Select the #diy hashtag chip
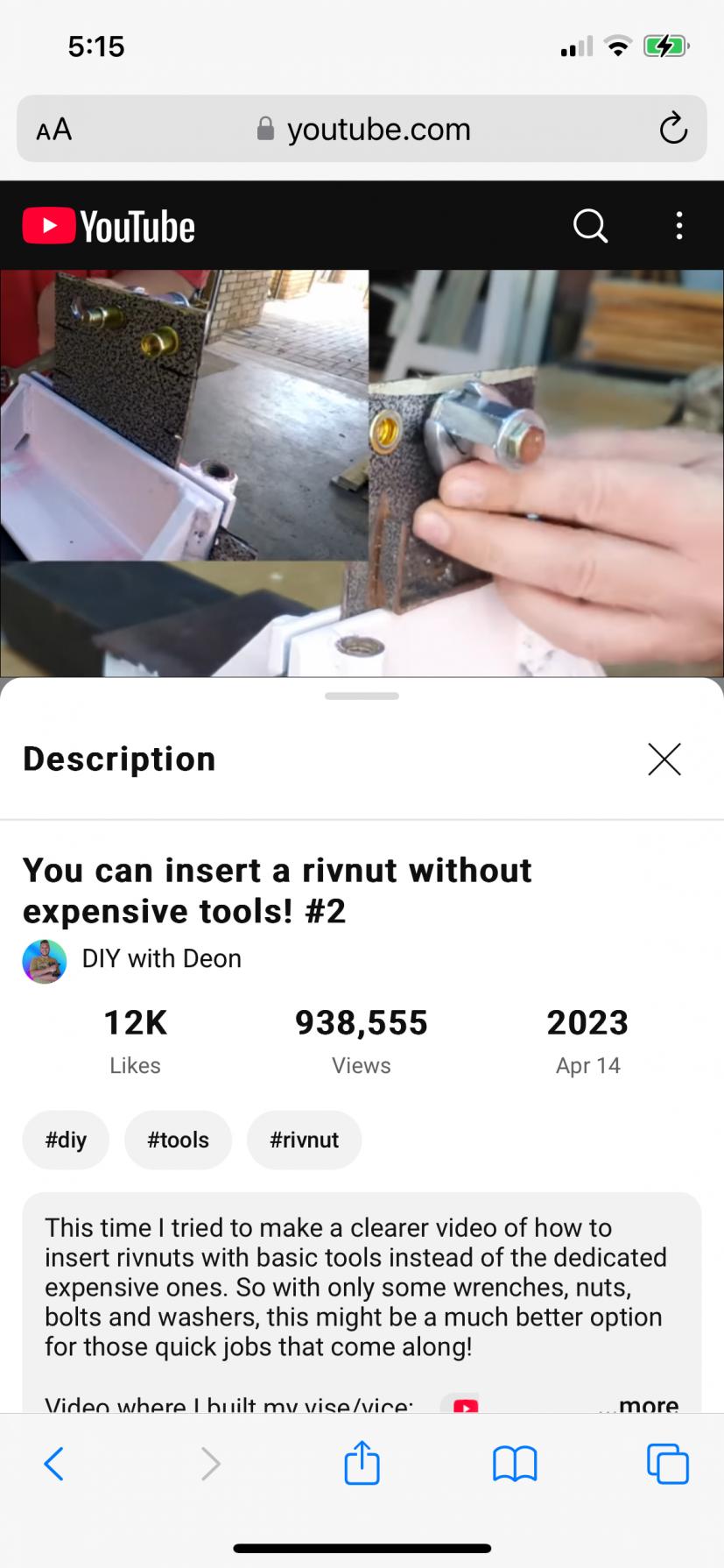Viewport: 724px width, 1568px height. tap(66, 1140)
